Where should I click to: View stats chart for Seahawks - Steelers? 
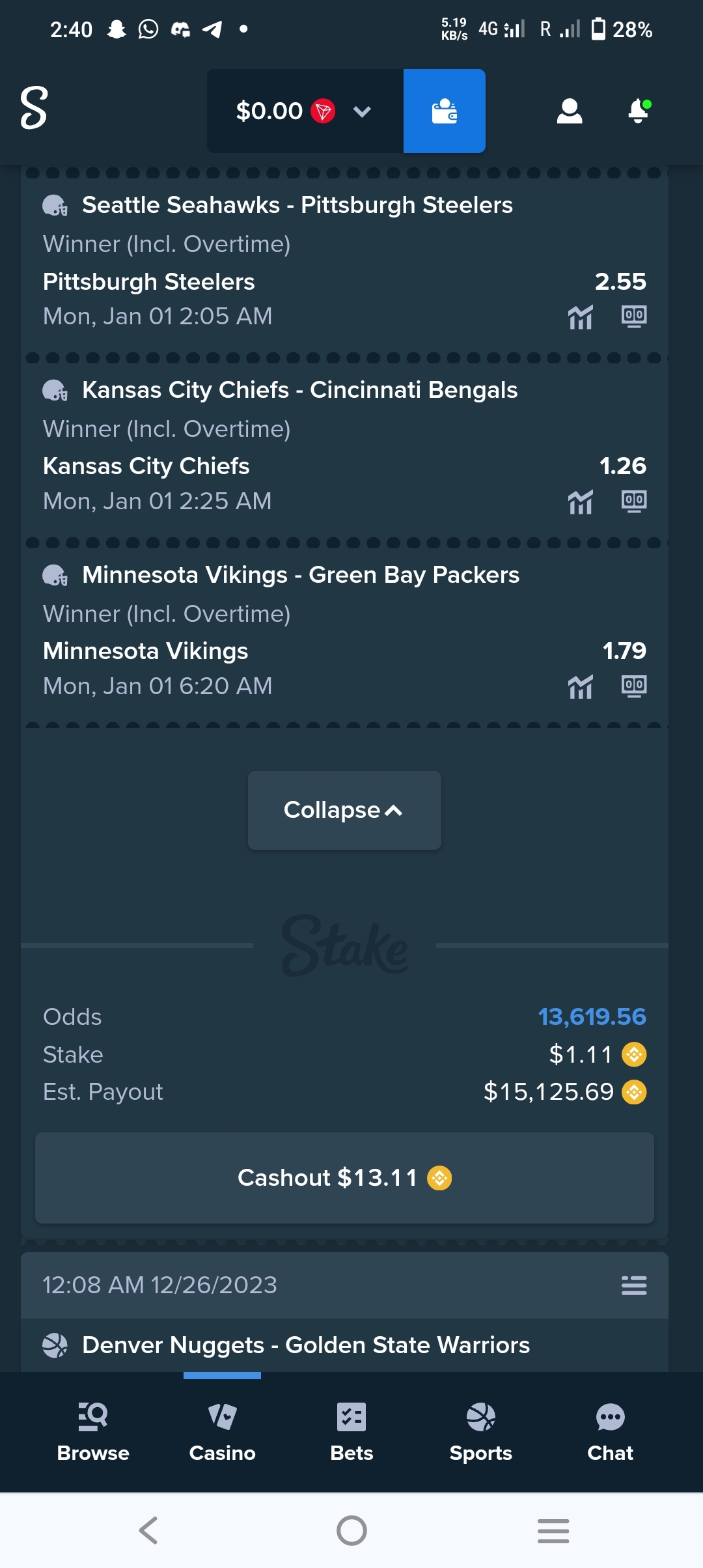(581, 317)
